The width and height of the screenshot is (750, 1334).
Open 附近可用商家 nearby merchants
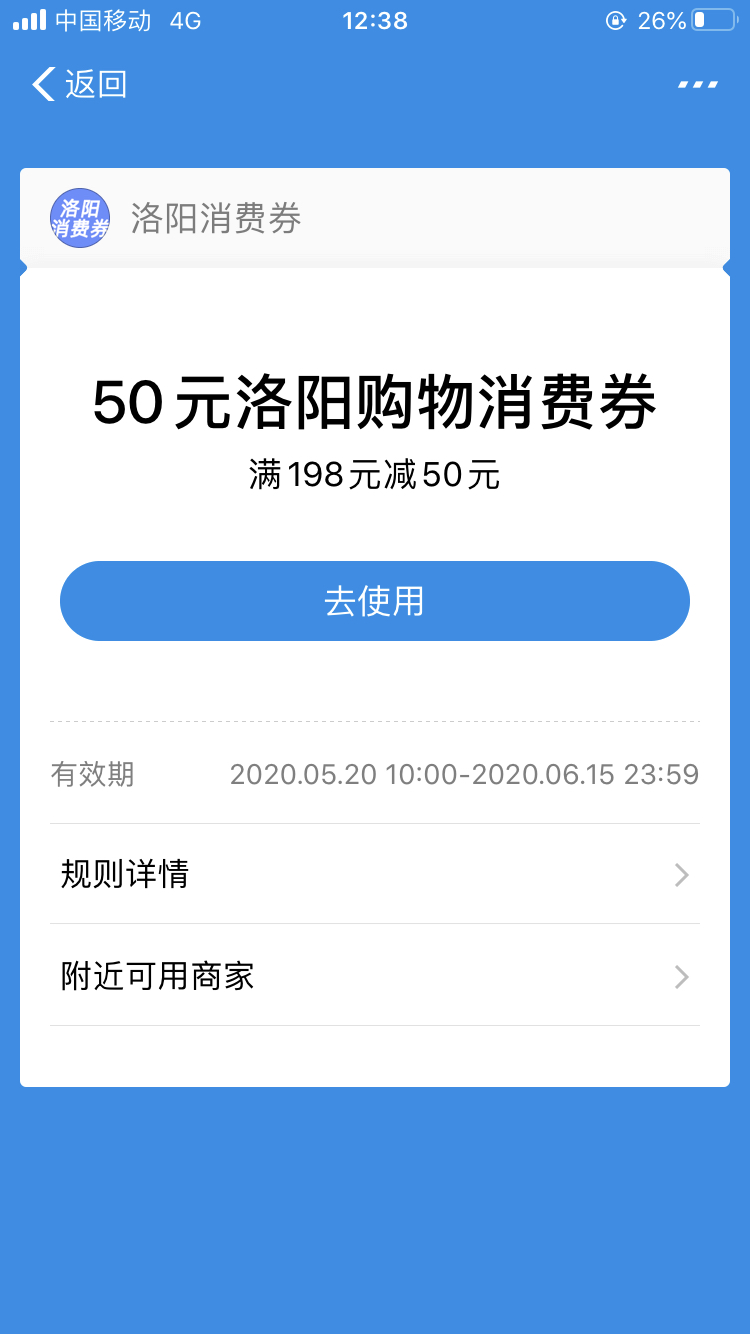pos(375,975)
